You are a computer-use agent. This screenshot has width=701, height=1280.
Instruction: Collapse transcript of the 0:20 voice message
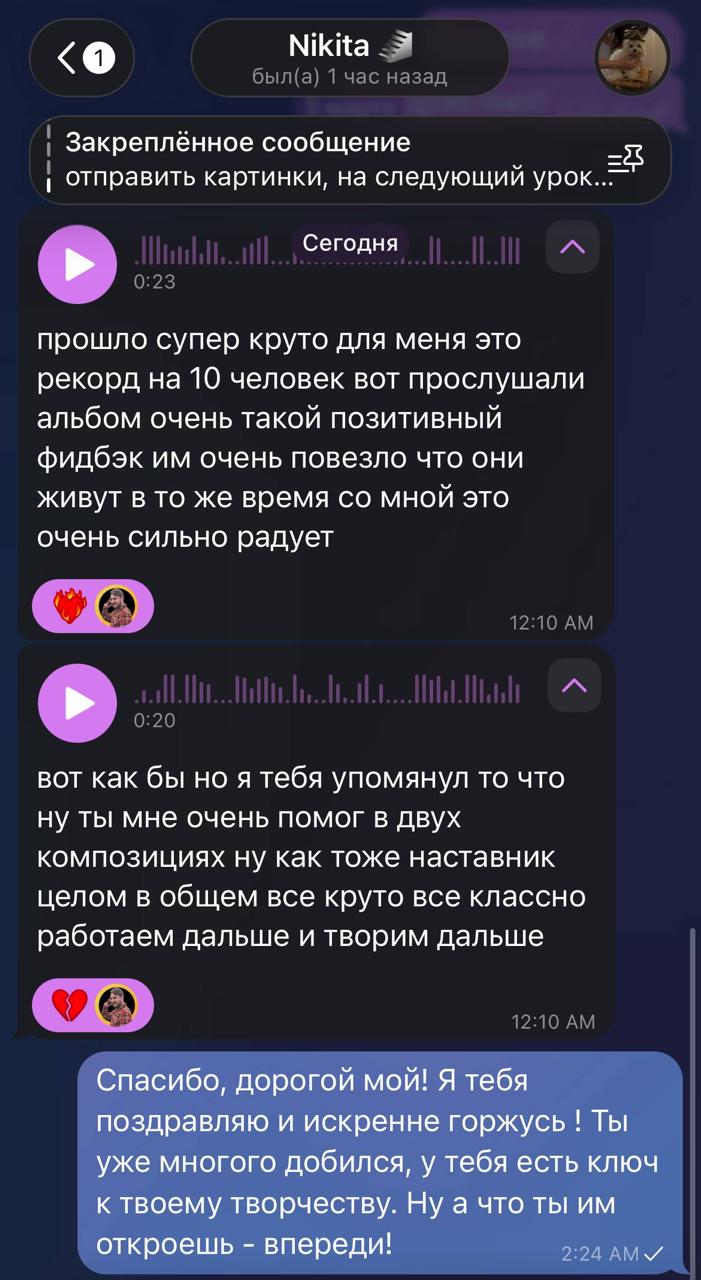573,685
